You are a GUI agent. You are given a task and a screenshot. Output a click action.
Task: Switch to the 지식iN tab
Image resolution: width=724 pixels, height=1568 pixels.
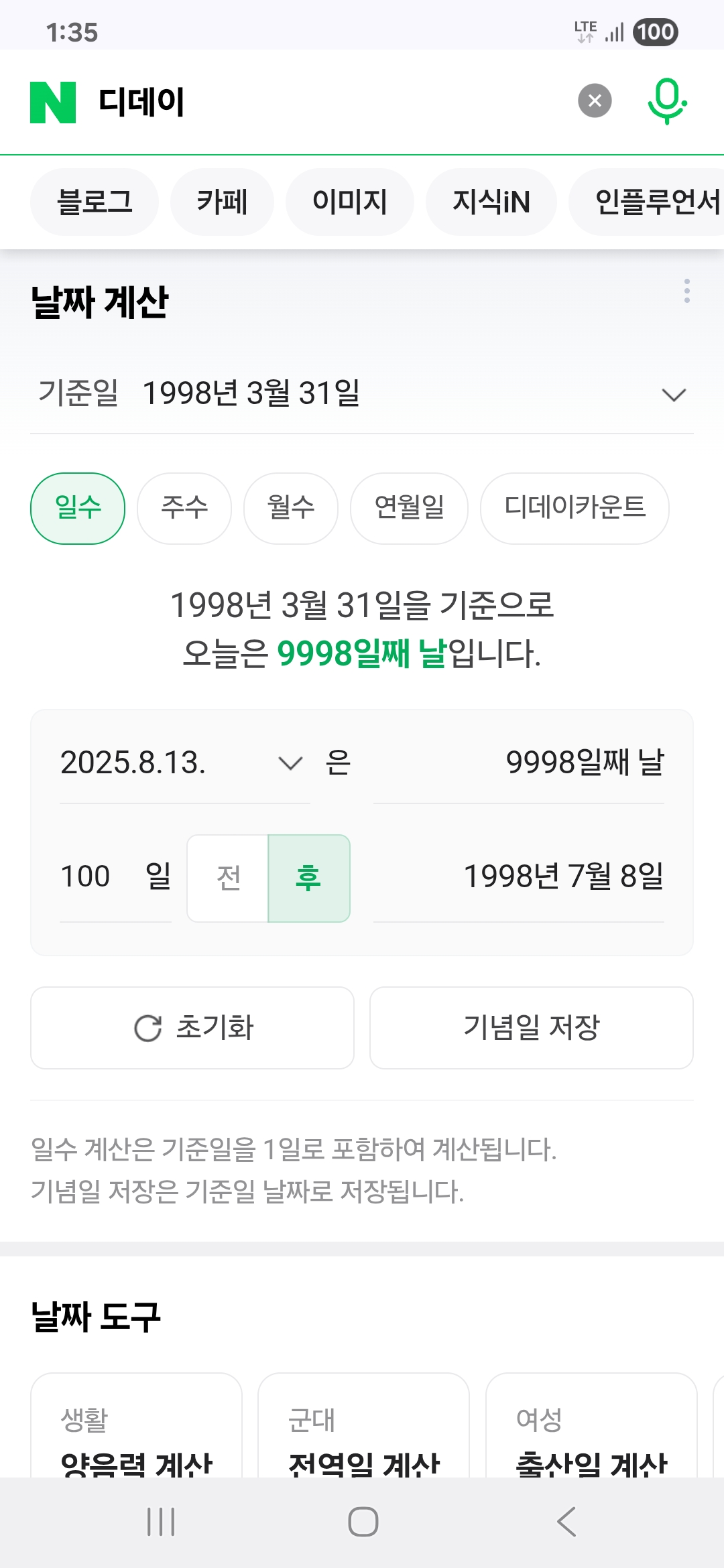coord(491,202)
